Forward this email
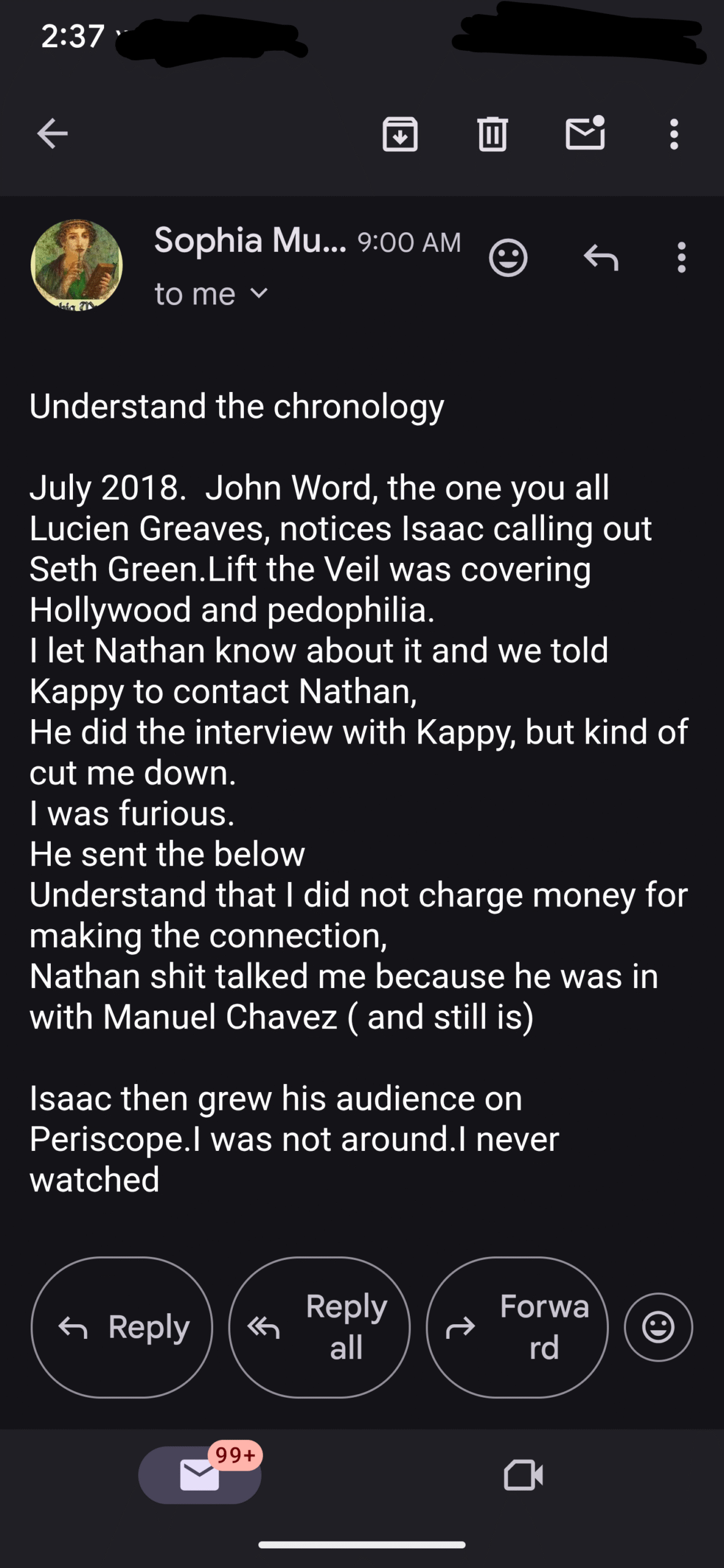The width and height of the screenshot is (724, 1568). [x=518, y=1327]
